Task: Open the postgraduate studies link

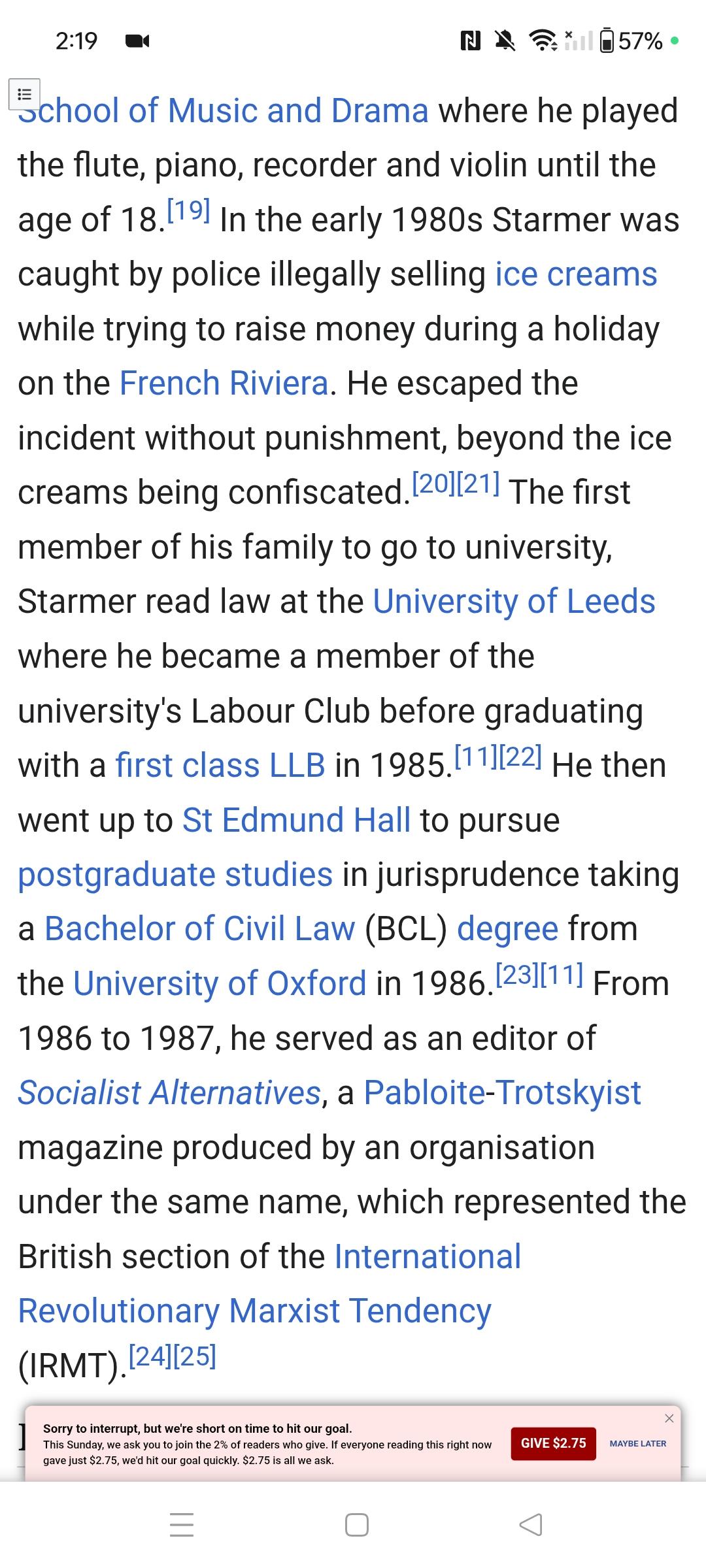Action: click(175, 874)
